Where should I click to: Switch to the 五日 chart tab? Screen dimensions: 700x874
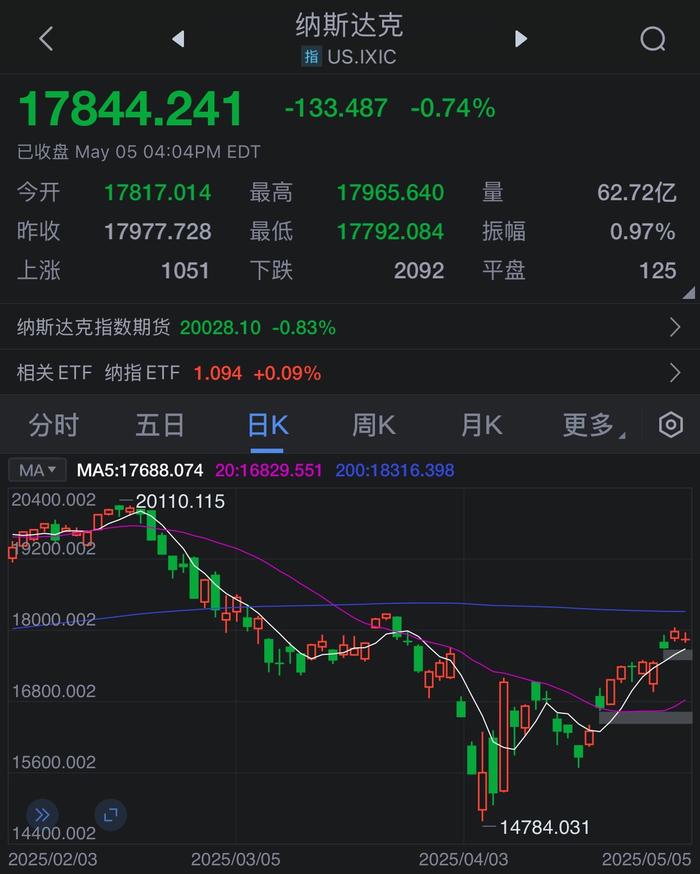pyautogui.click(x=160, y=425)
